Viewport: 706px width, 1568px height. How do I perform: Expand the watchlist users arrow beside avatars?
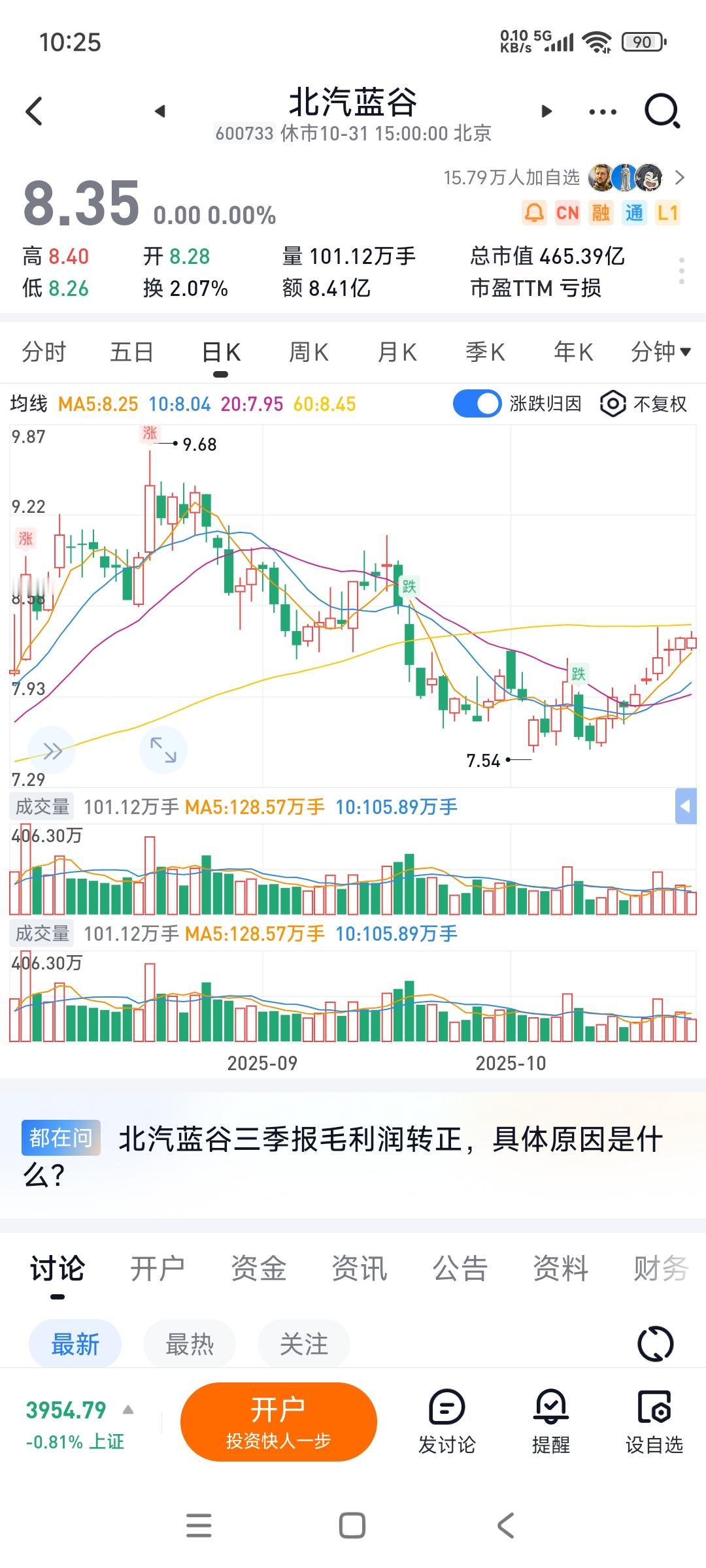point(680,178)
